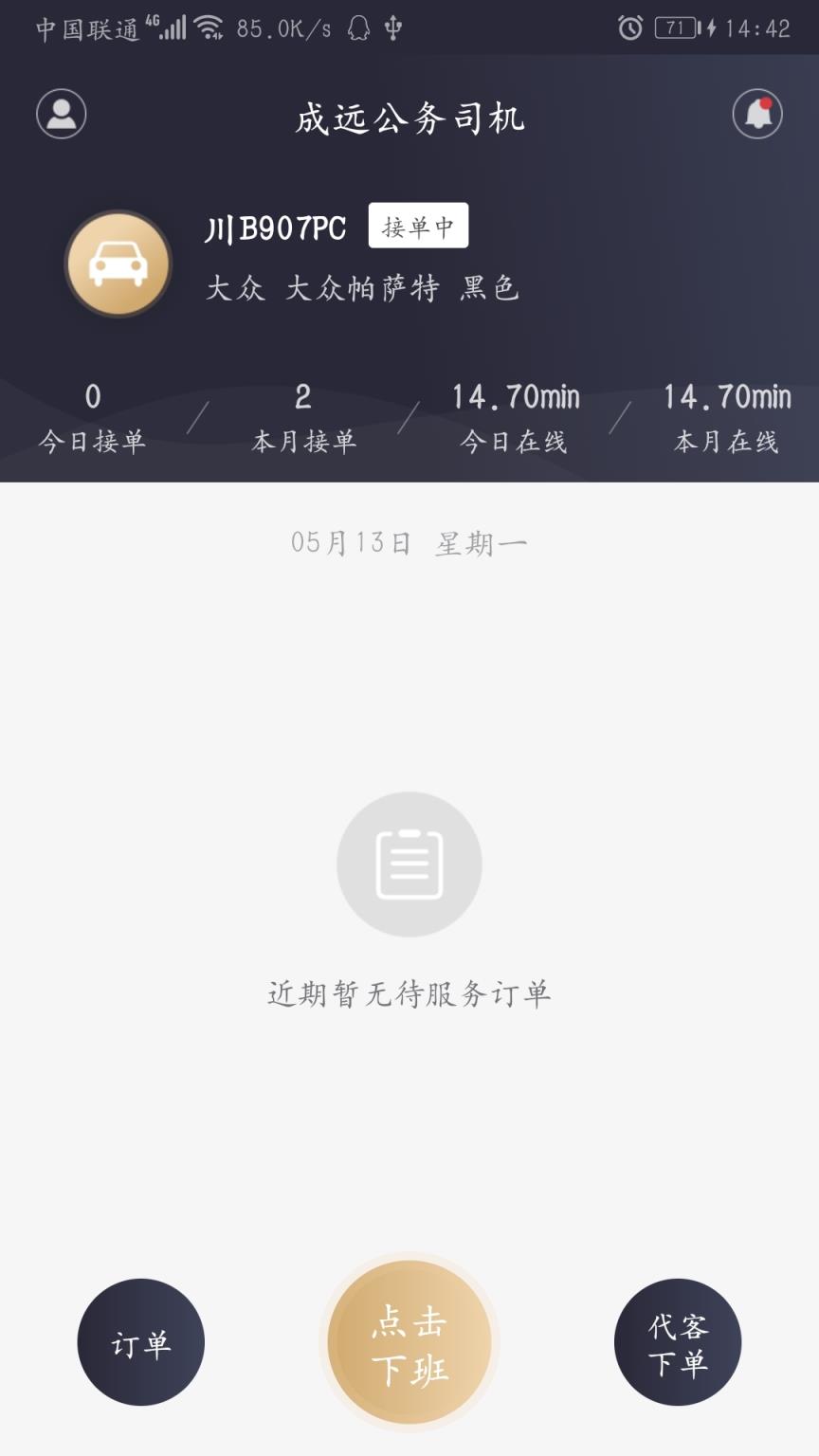Select the 订单 orders button

click(x=140, y=1339)
